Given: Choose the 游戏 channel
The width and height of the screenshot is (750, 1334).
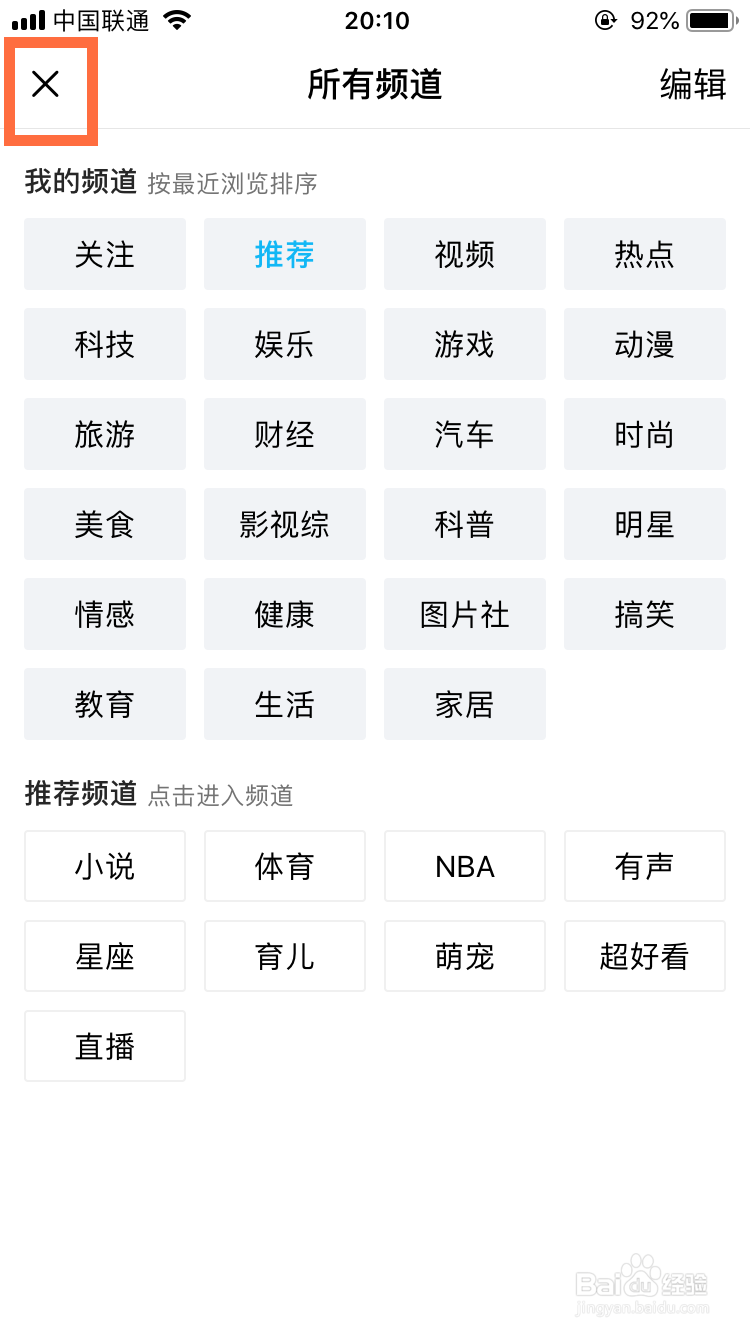Looking at the screenshot, I should pos(465,344).
